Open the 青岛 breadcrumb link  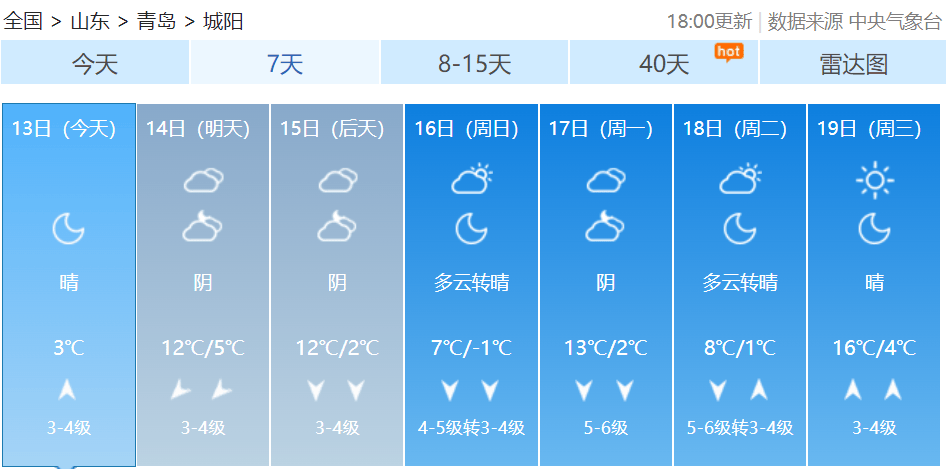point(156,21)
